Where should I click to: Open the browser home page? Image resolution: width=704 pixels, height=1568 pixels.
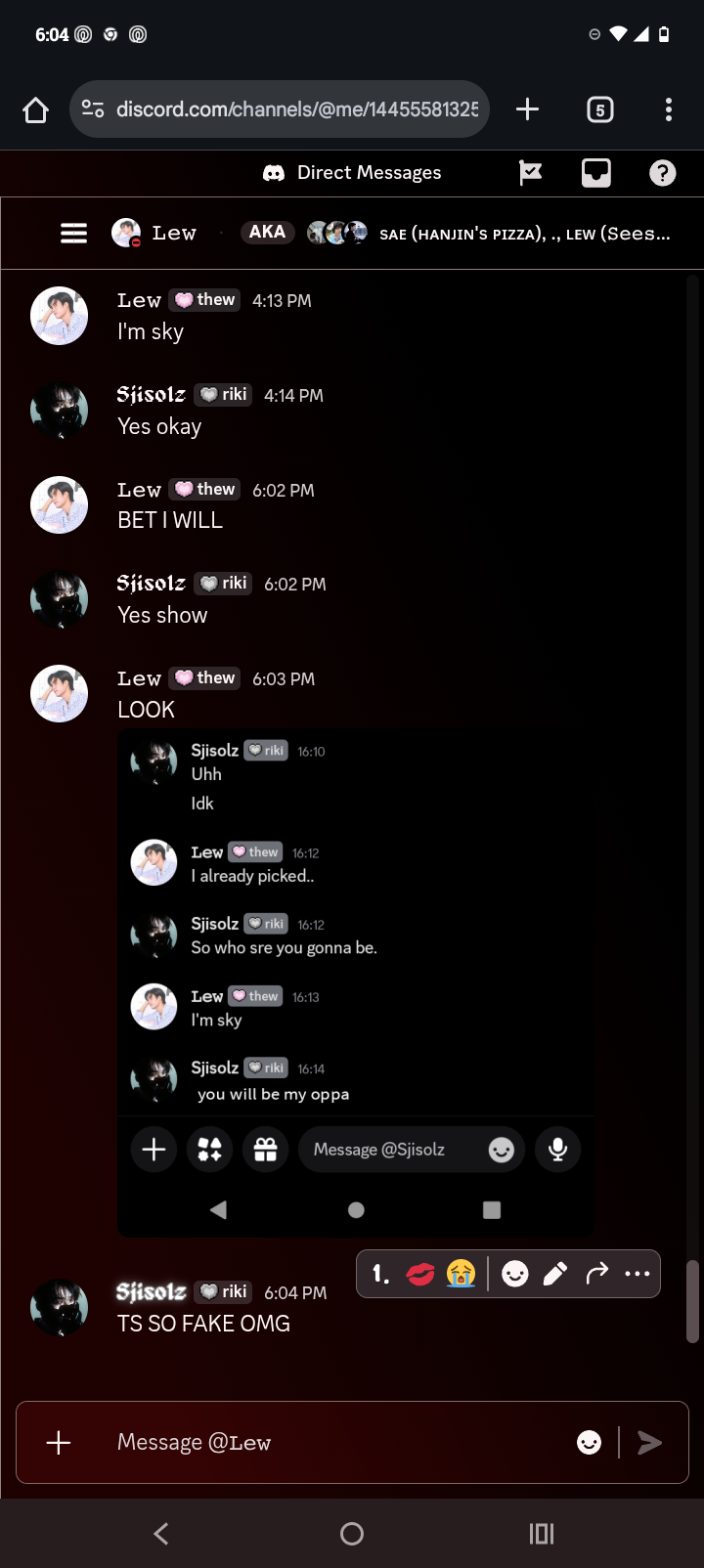tap(36, 109)
